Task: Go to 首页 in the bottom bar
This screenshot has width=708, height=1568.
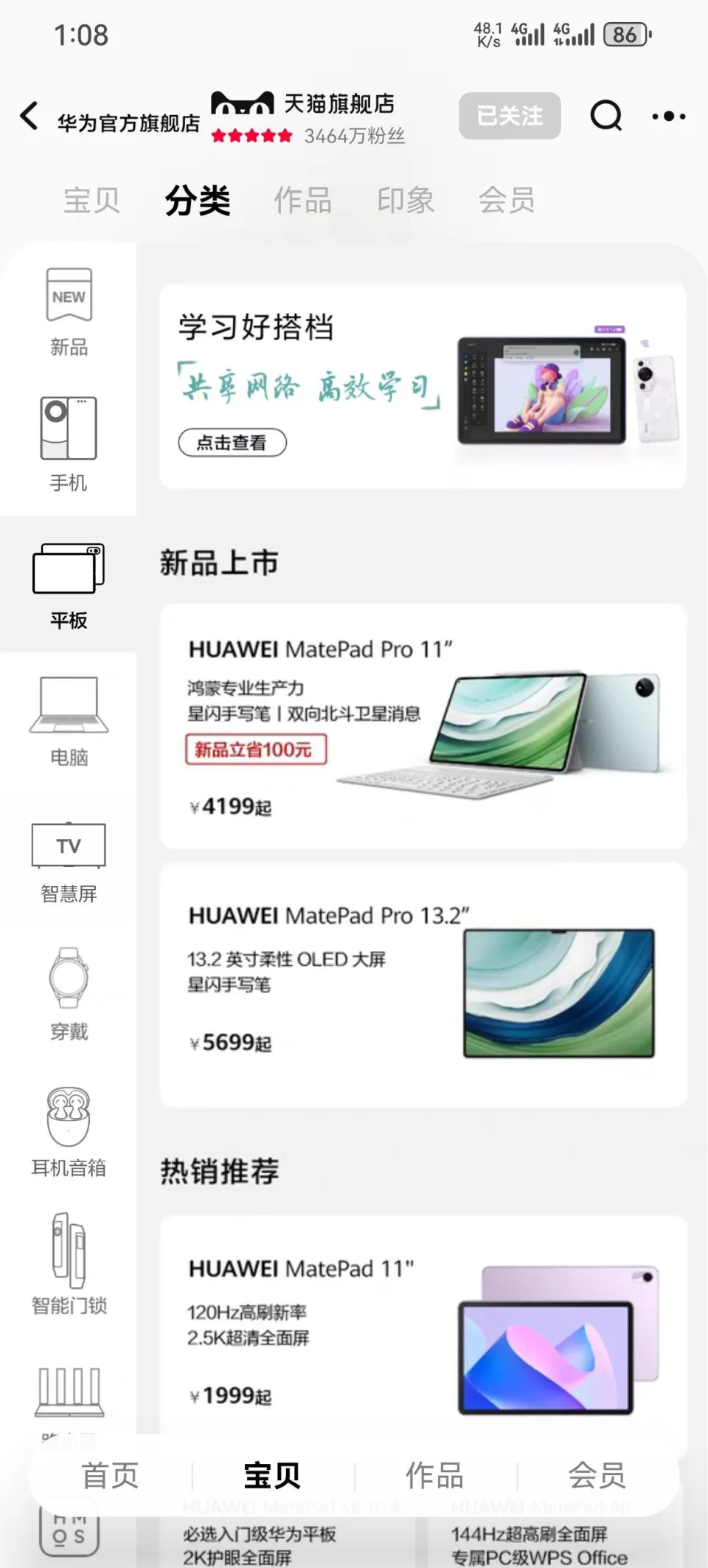Action: pos(110,1476)
